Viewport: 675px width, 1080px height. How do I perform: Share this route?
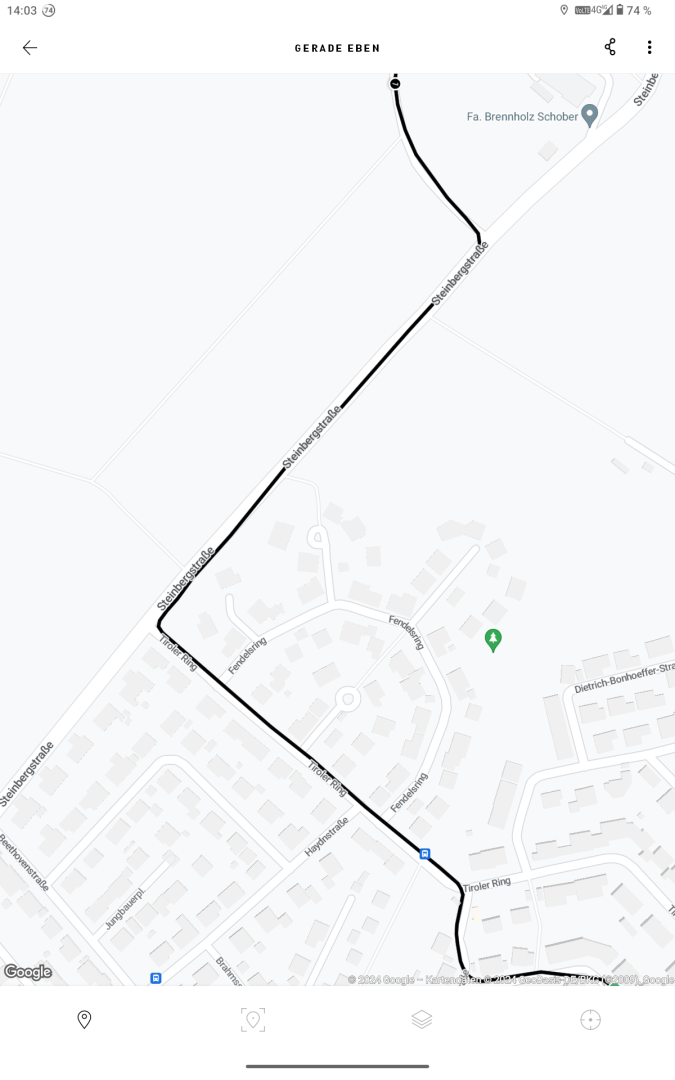(x=610, y=47)
